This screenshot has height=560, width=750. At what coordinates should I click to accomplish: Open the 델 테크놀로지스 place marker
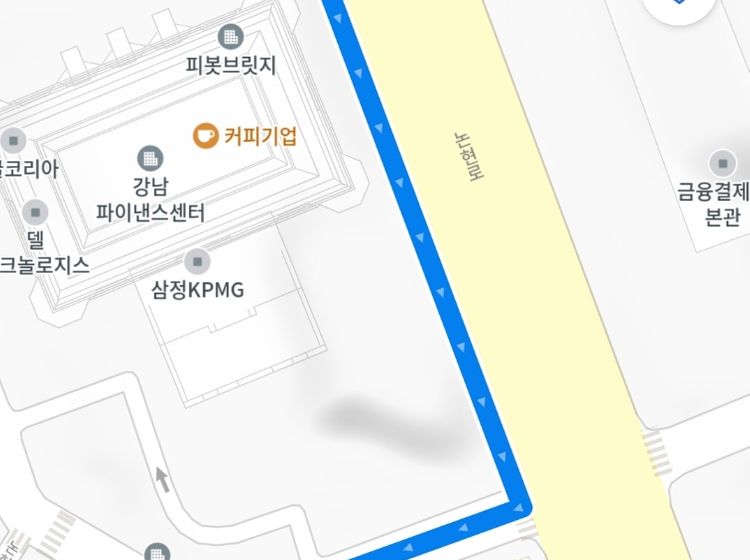point(36,212)
